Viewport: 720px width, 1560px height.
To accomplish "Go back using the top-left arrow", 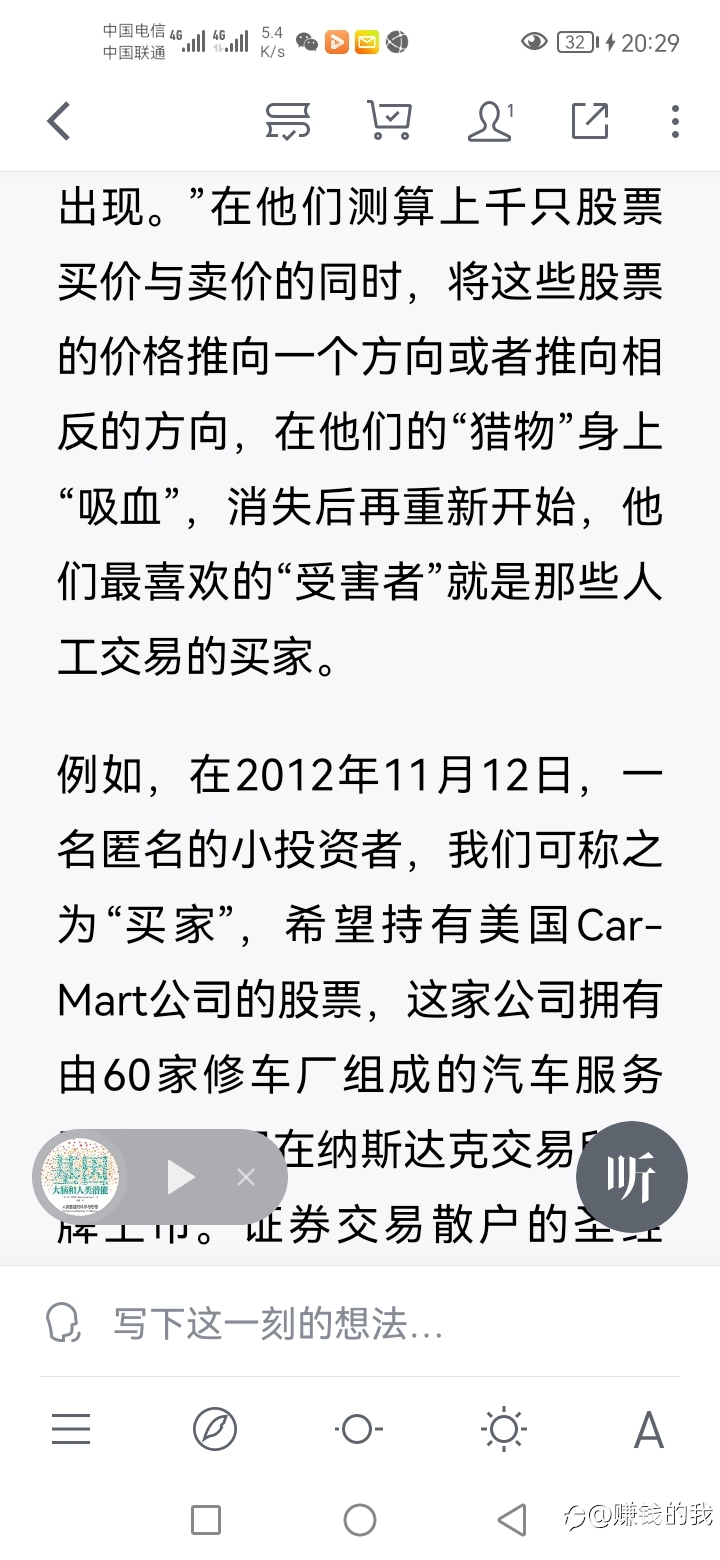I will coord(59,121).
